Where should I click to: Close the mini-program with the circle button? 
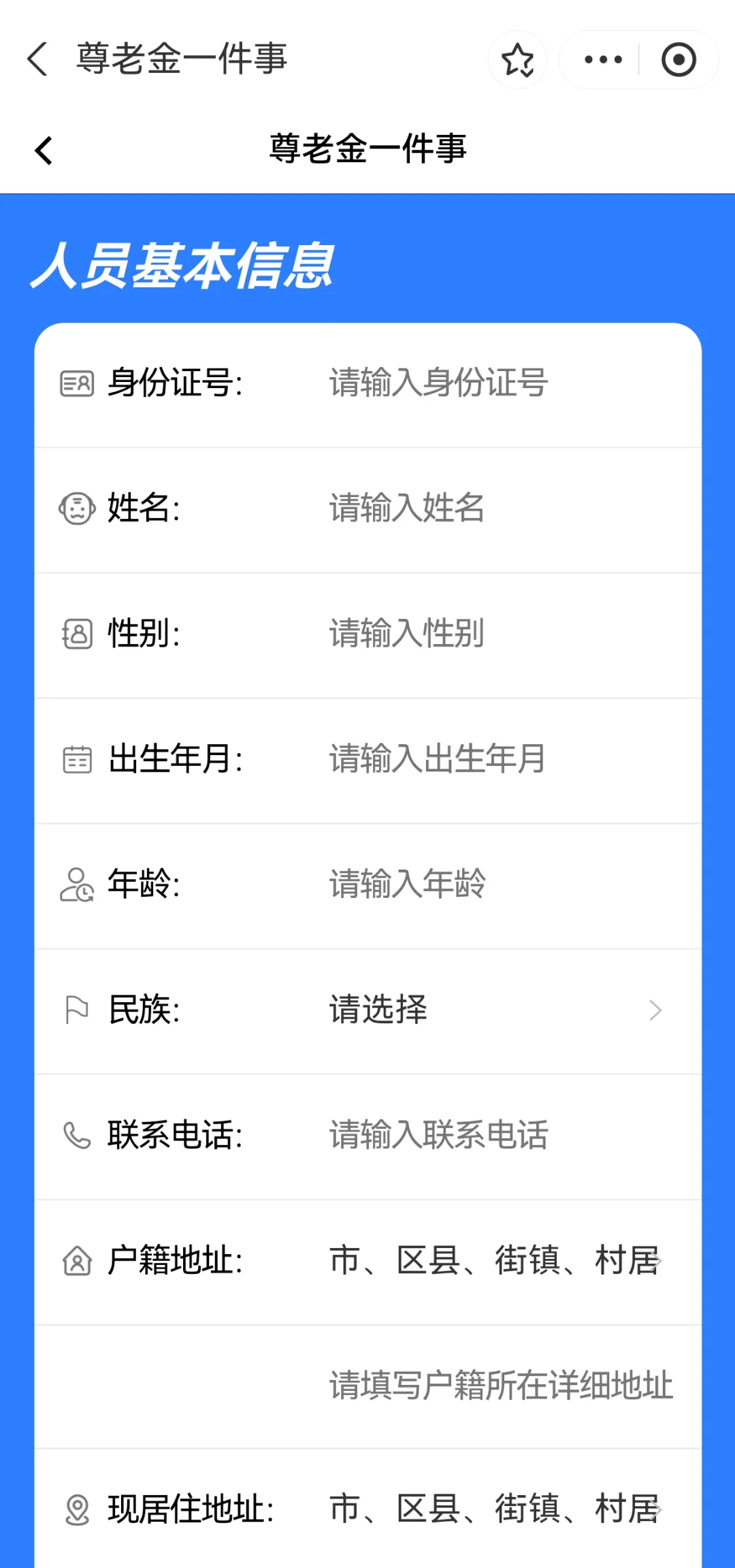[x=679, y=60]
